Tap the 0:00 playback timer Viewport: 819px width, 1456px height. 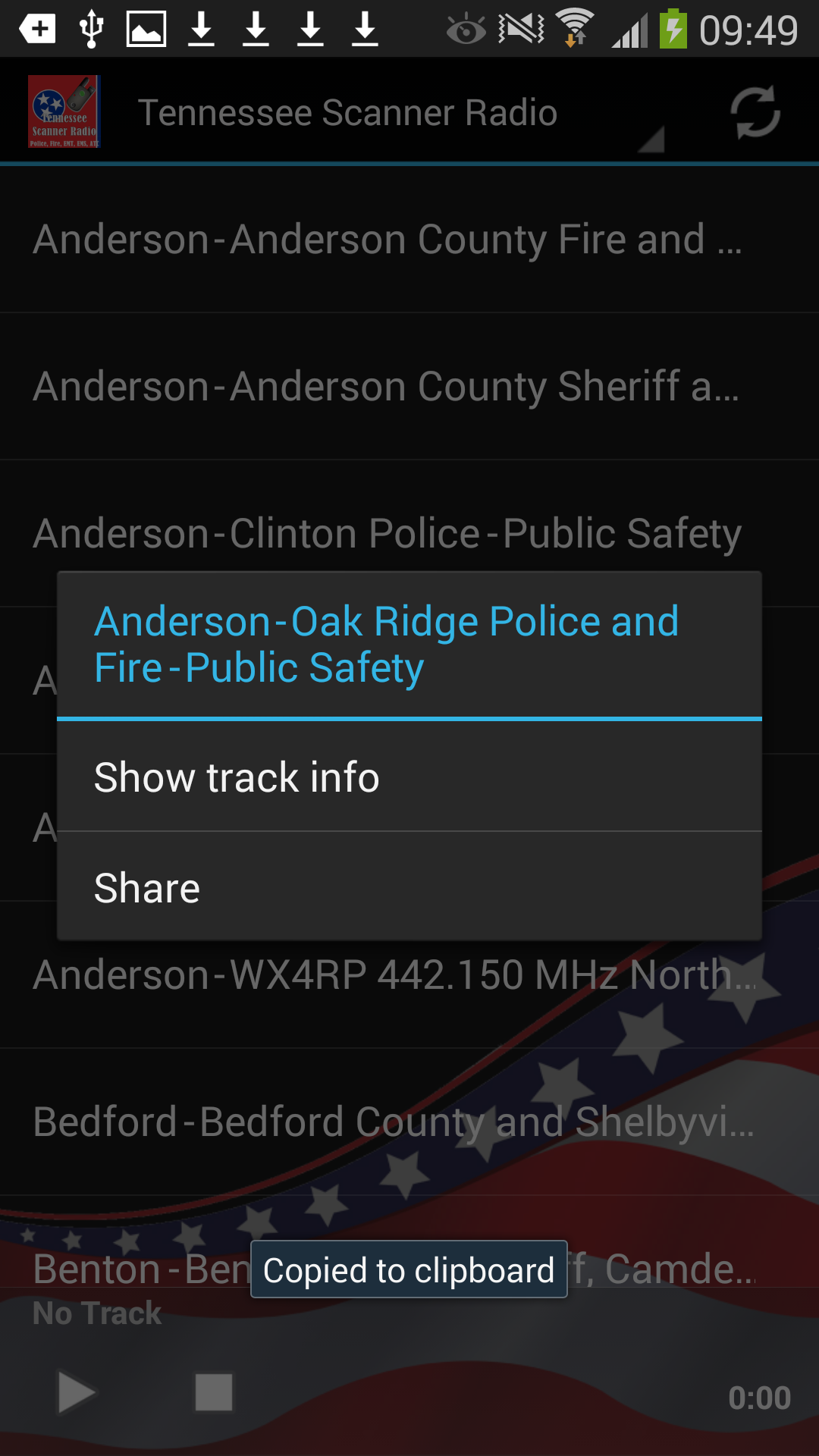point(761,1398)
